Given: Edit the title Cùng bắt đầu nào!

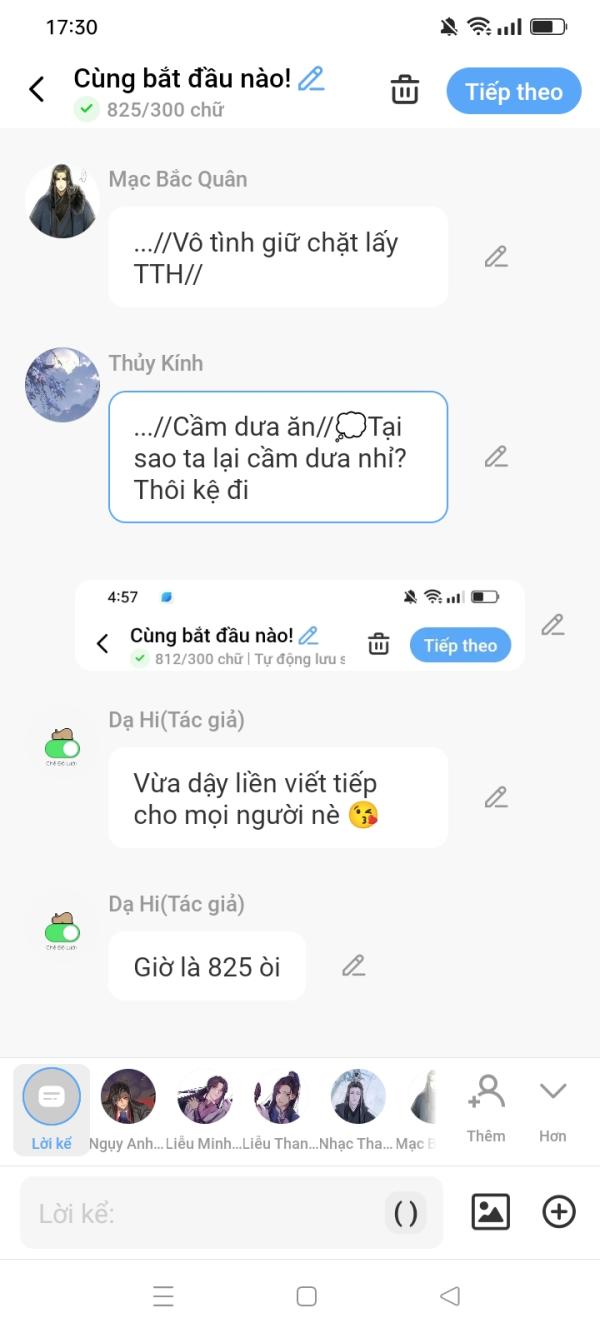Looking at the screenshot, I should click(x=311, y=78).
